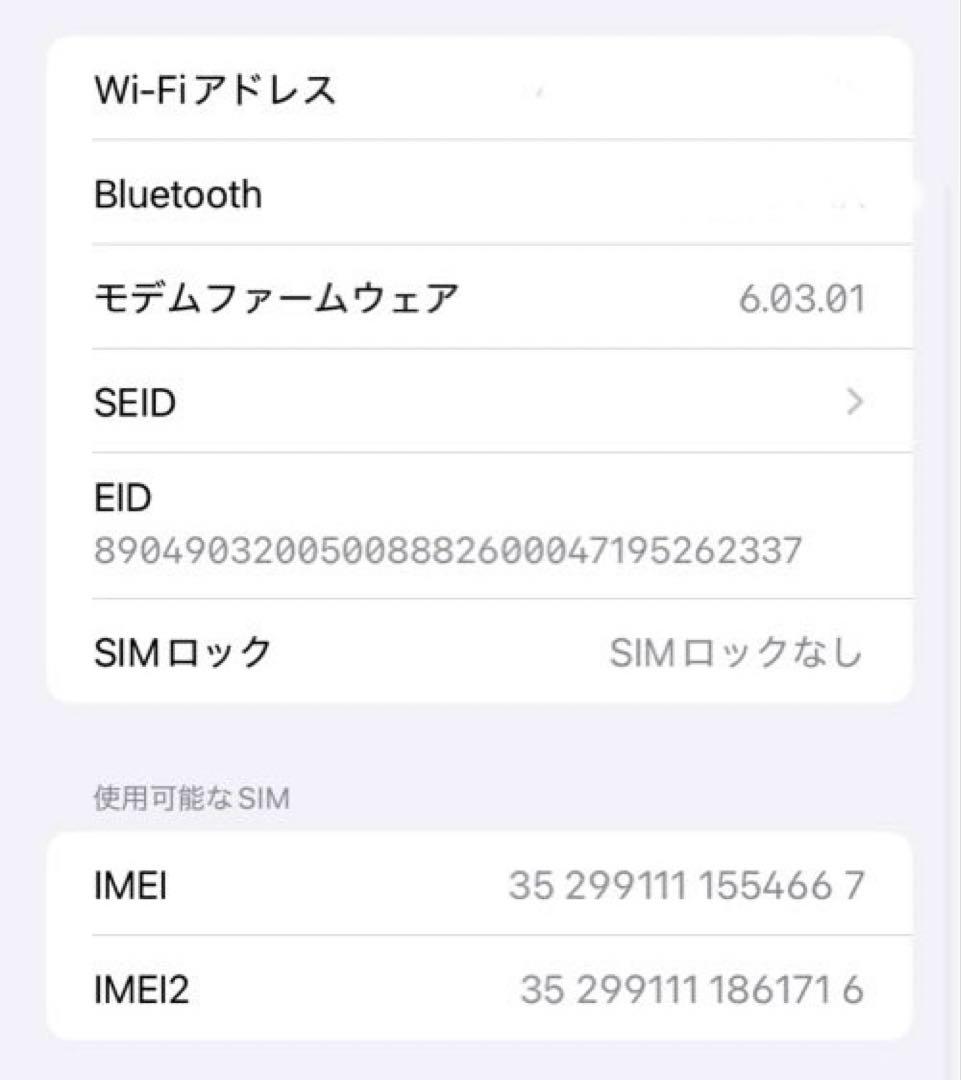Tap the Bluetooth address row
Image resolution: width=961 pixels, height=1080 pixels.
[480, 194]
